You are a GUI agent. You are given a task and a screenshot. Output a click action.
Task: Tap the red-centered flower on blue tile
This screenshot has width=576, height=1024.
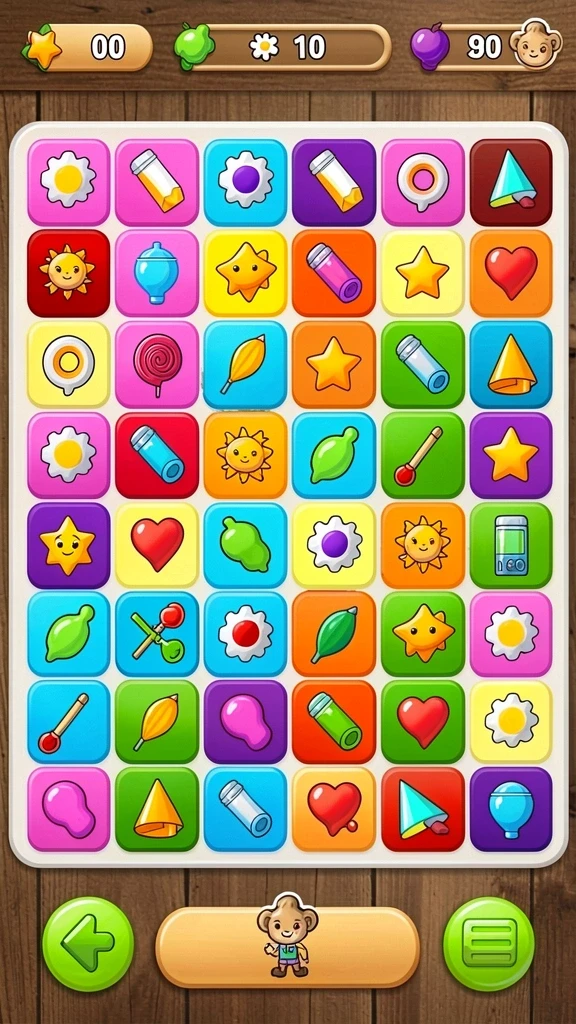(x=245, y=633)
